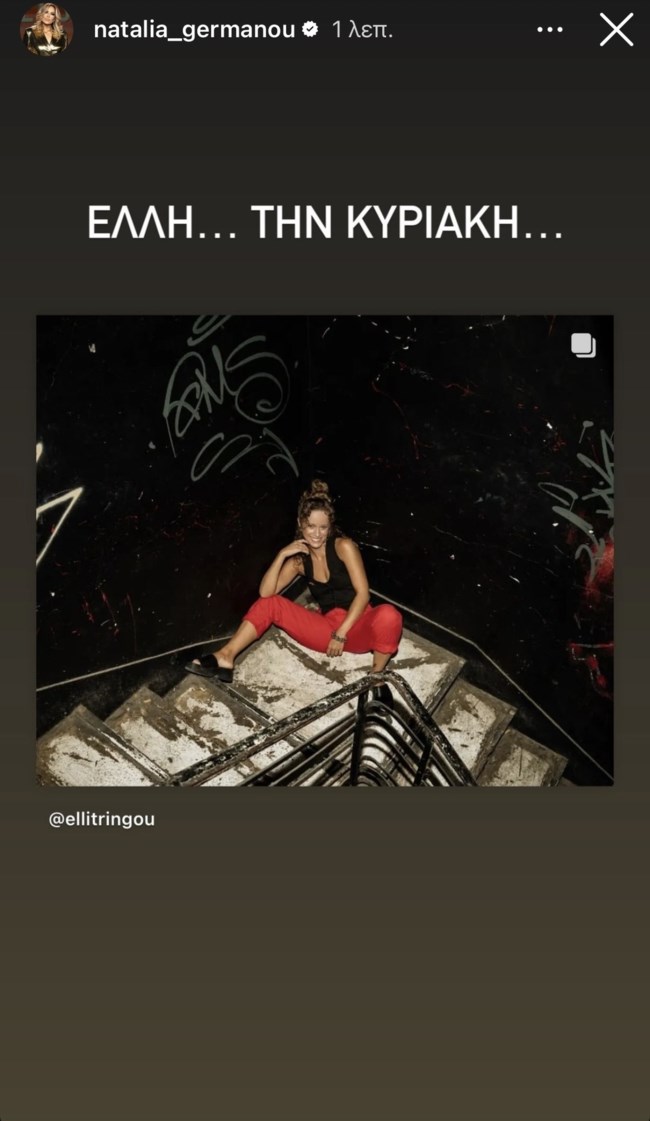Open the shared post by ellitringou
The height and width of the screenshot is (1121, 650).
pyautogui.click(x=325, y=550)
